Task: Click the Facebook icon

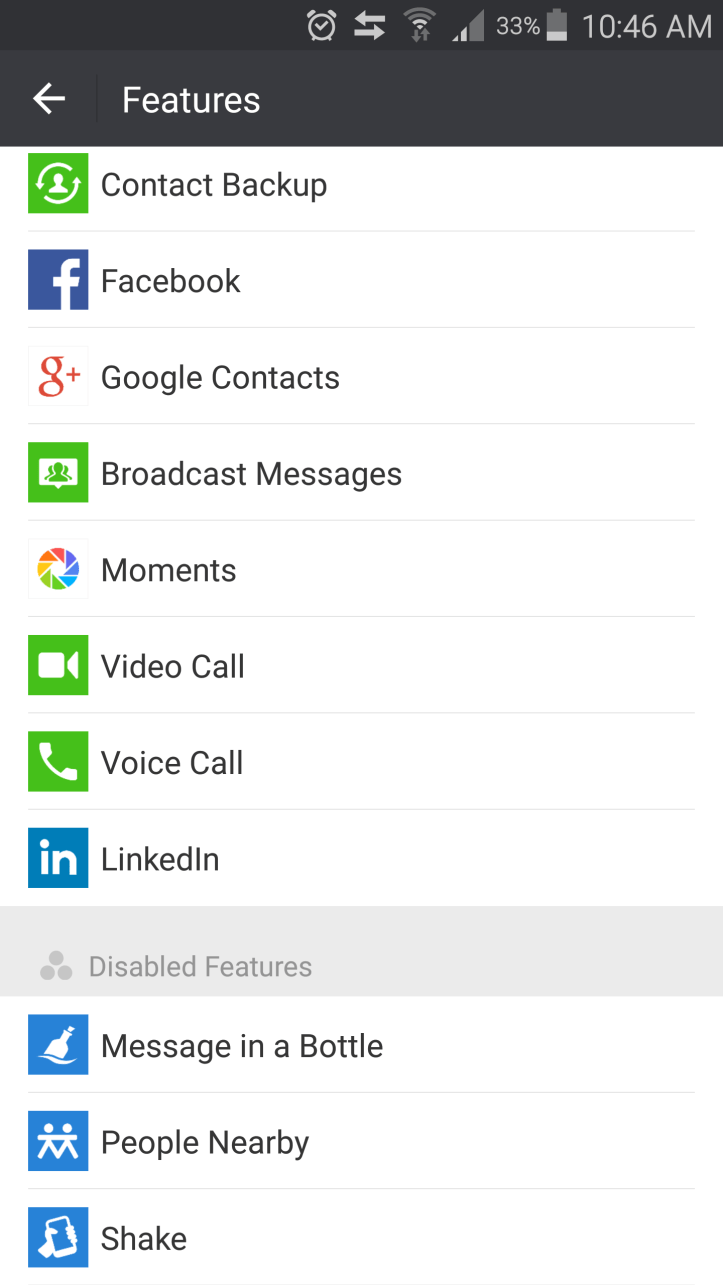Action: (x=57, y=280)
